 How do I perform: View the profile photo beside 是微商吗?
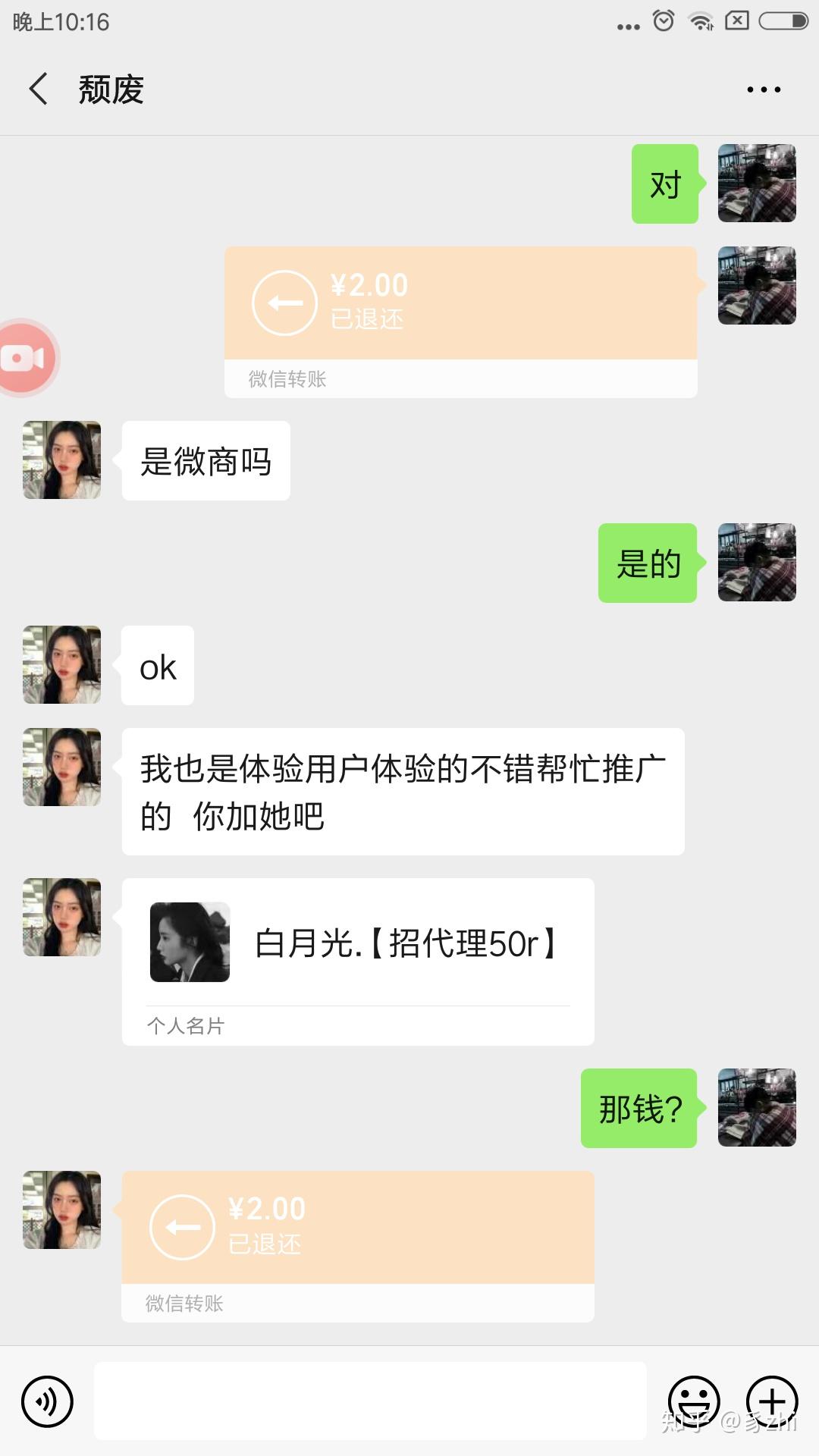point(62,460)
